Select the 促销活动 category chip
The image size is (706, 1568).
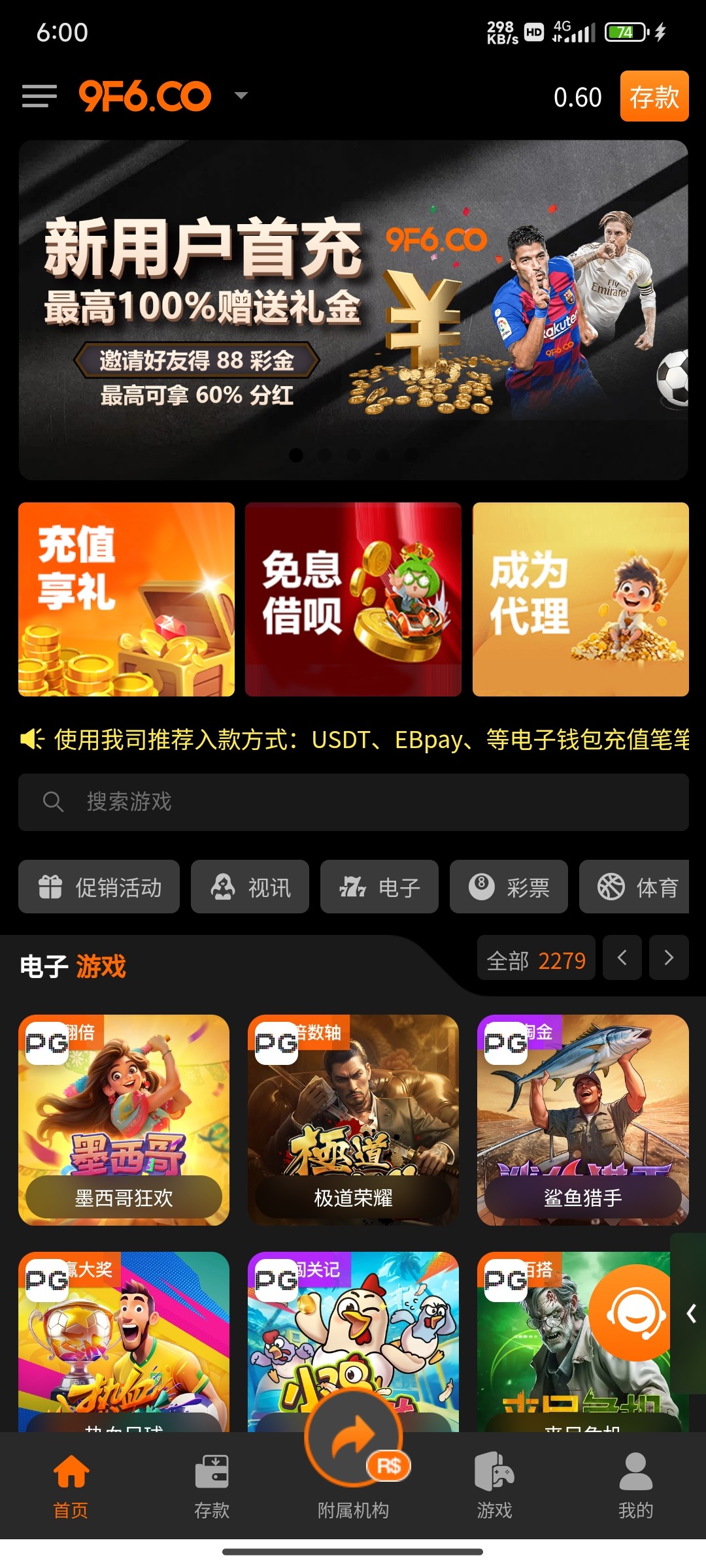point(99,887)
